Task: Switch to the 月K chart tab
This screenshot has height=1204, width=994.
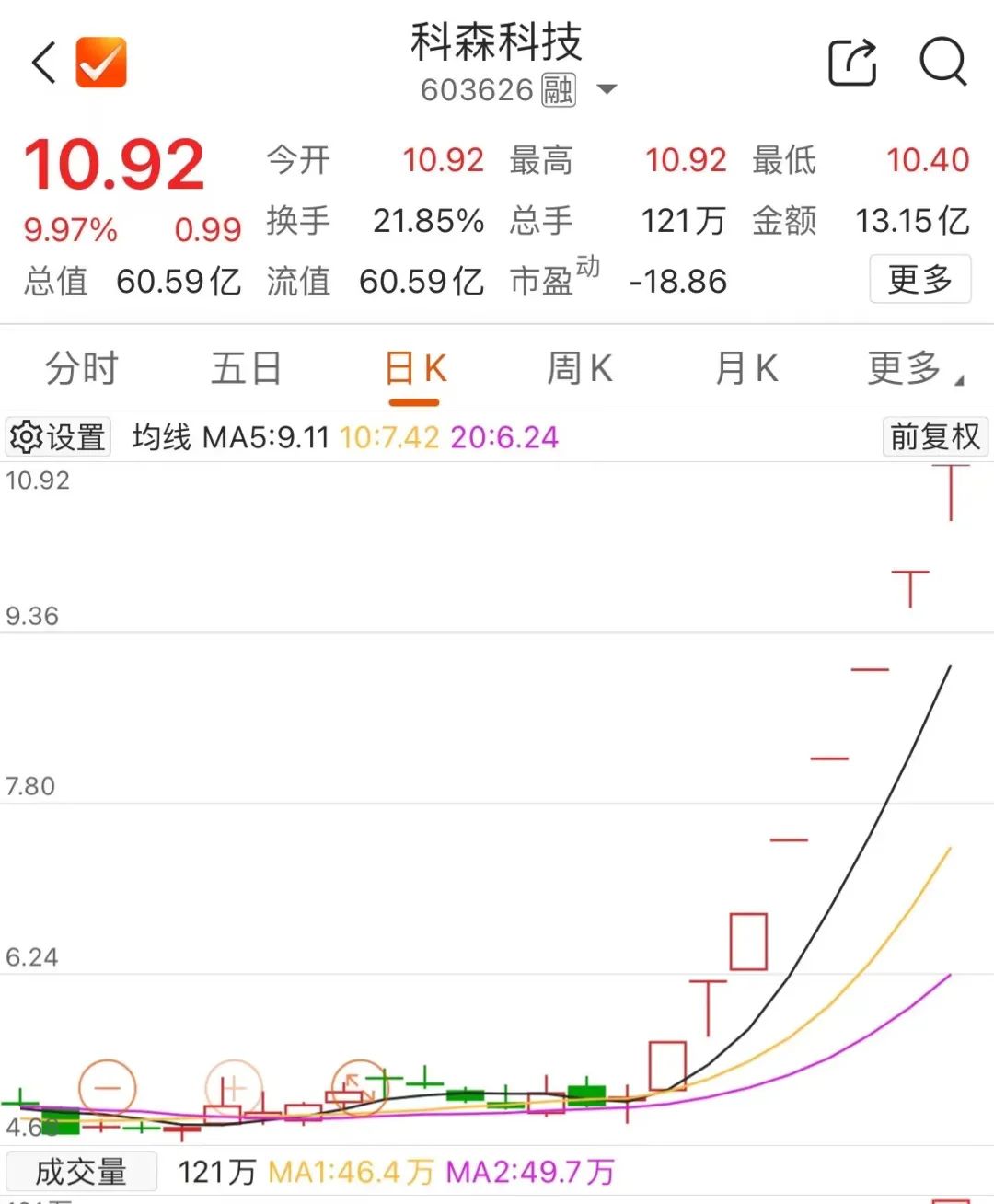Action: 746,369
